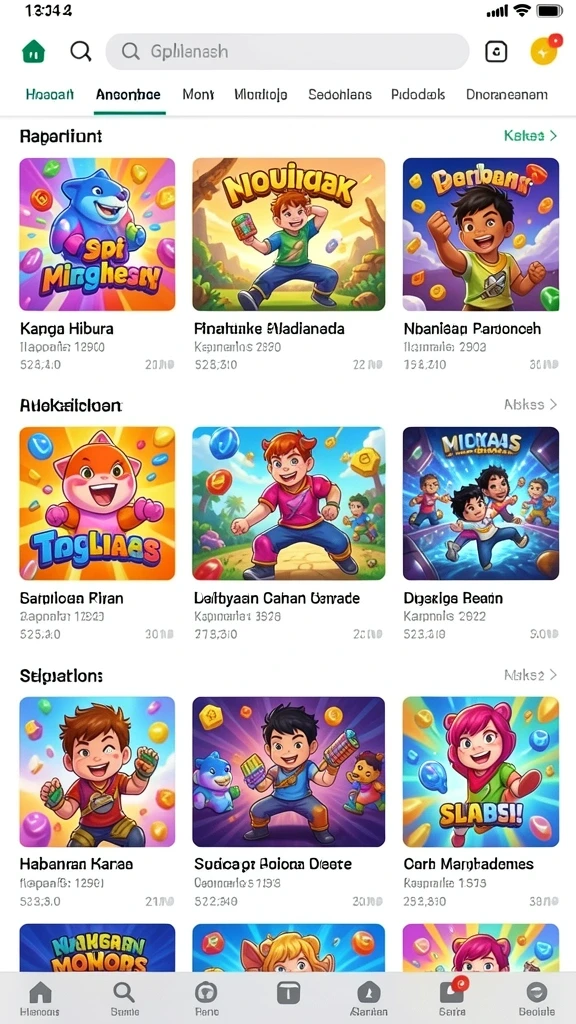This screenshot has height=1024, width=576.
Task: Open the Bame search tab in bottom bar
Action: click(x=123, y=998)
